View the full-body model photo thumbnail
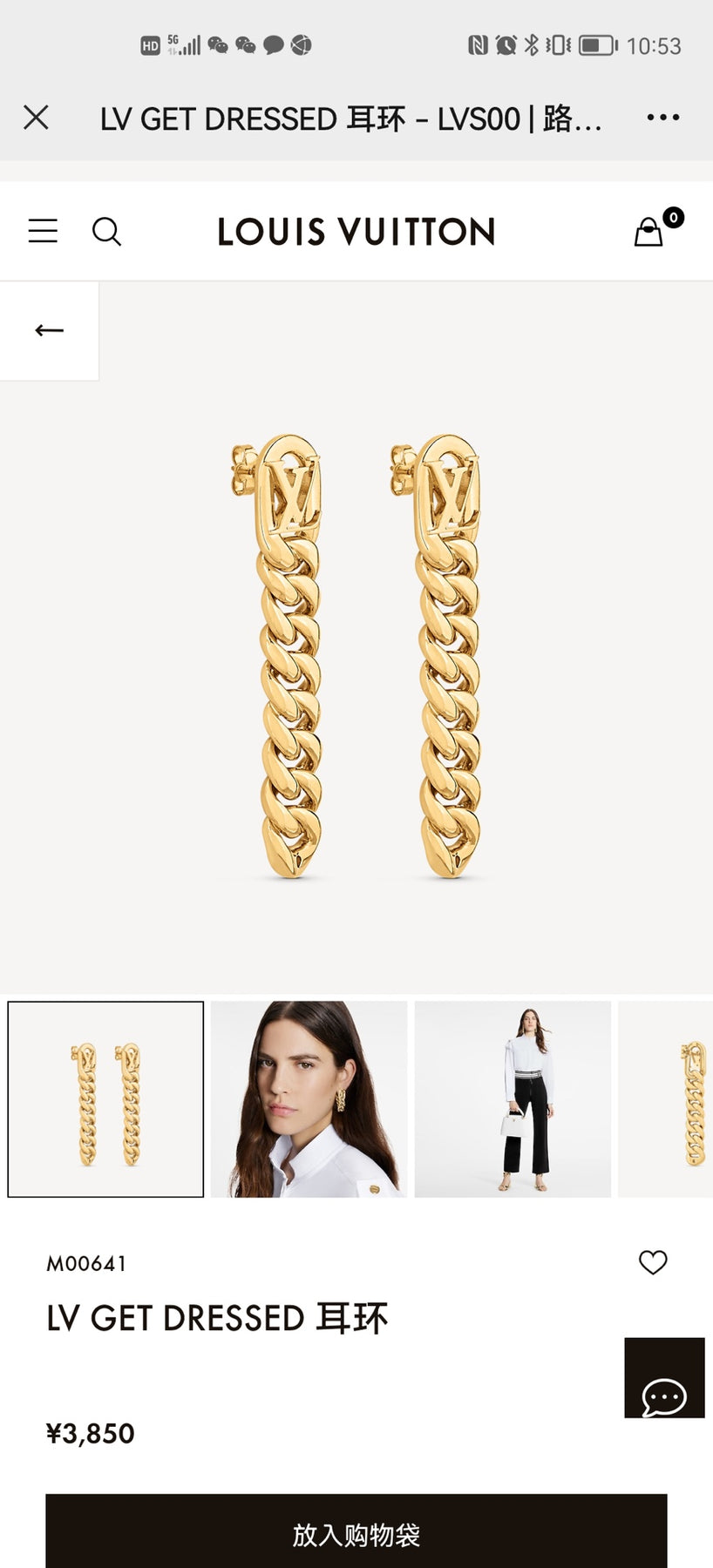The height and width of the screenshot is (1568, 713). (513, 1099)
